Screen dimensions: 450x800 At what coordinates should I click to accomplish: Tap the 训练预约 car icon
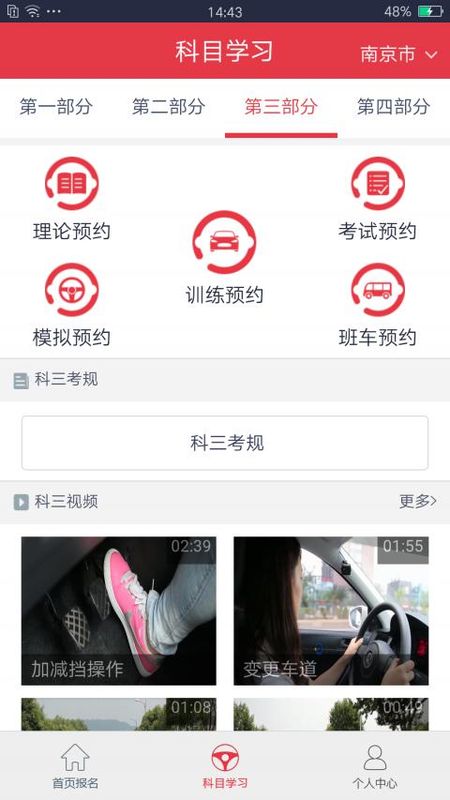coord(224,242)
